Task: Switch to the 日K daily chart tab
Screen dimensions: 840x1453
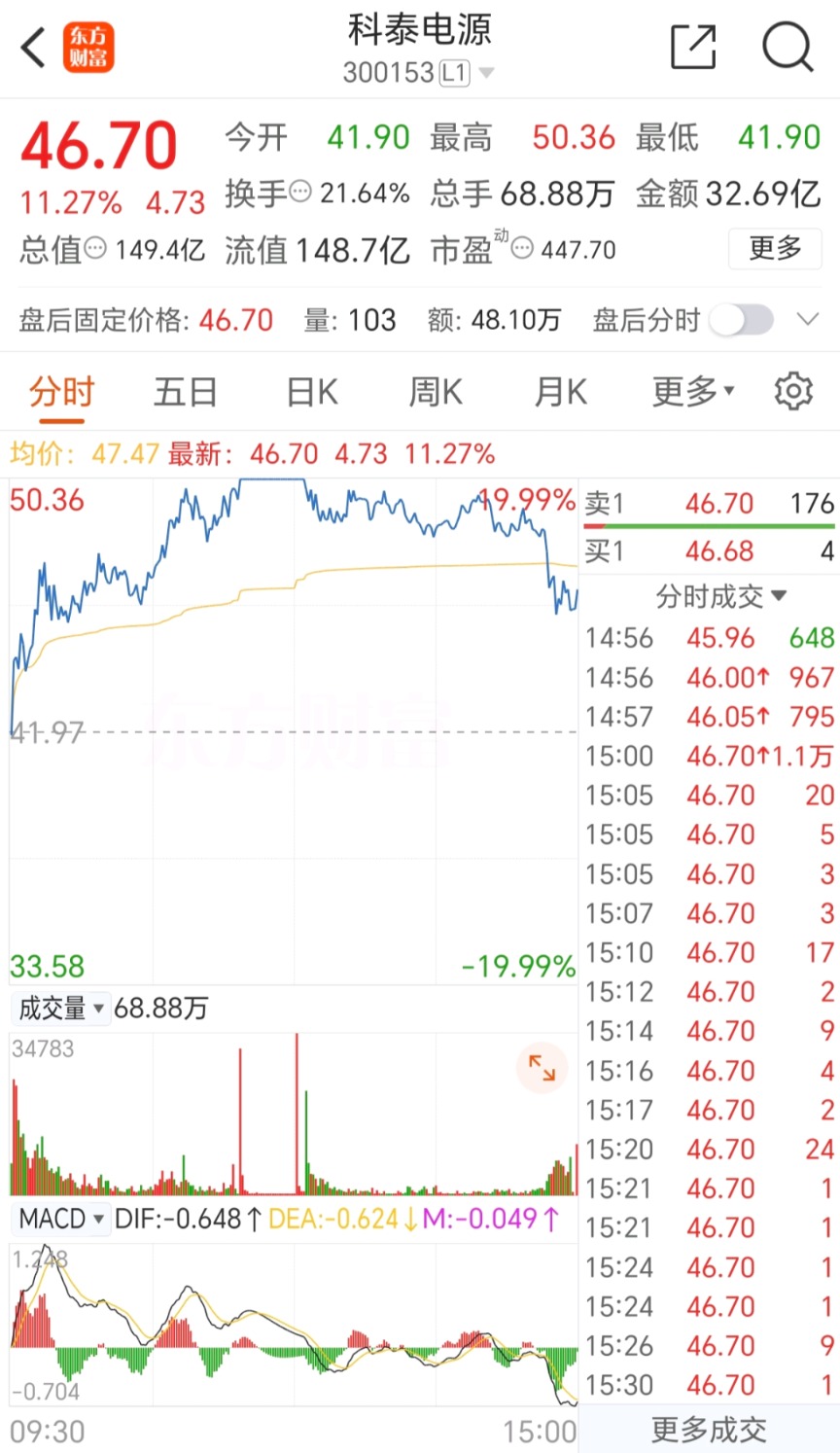Action: [309, 391]
